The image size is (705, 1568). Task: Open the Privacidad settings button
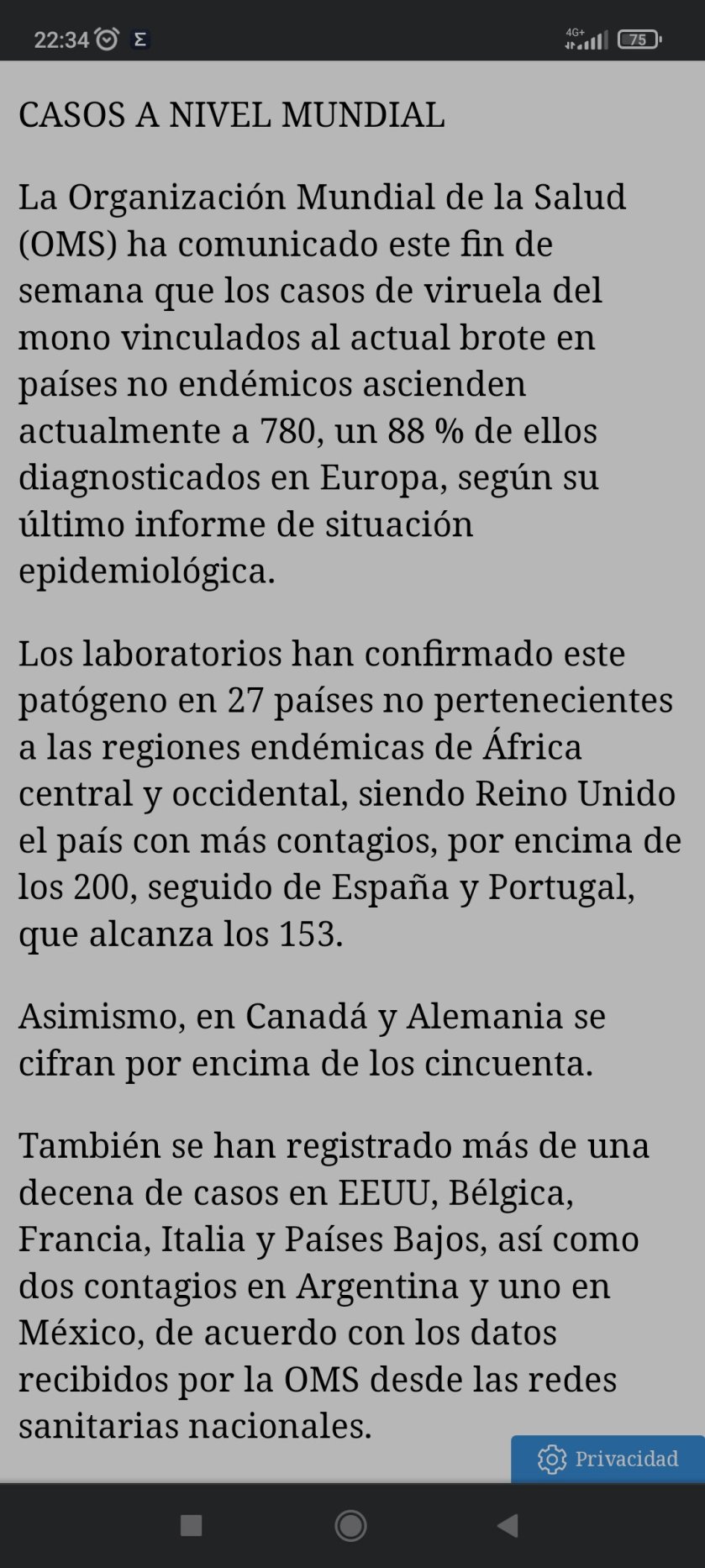pos(608,1459)
